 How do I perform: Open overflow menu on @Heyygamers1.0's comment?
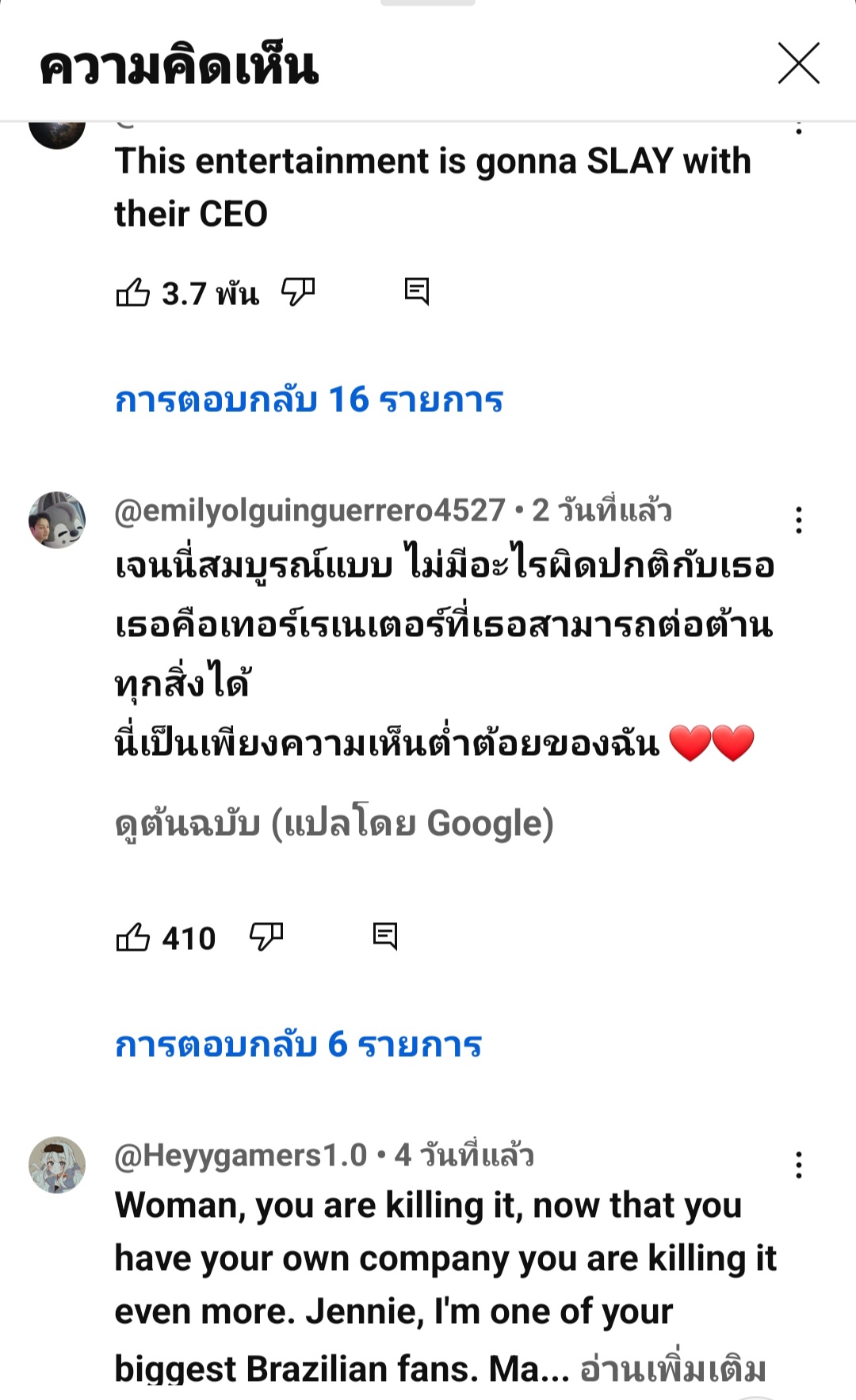coord(799,1165)
